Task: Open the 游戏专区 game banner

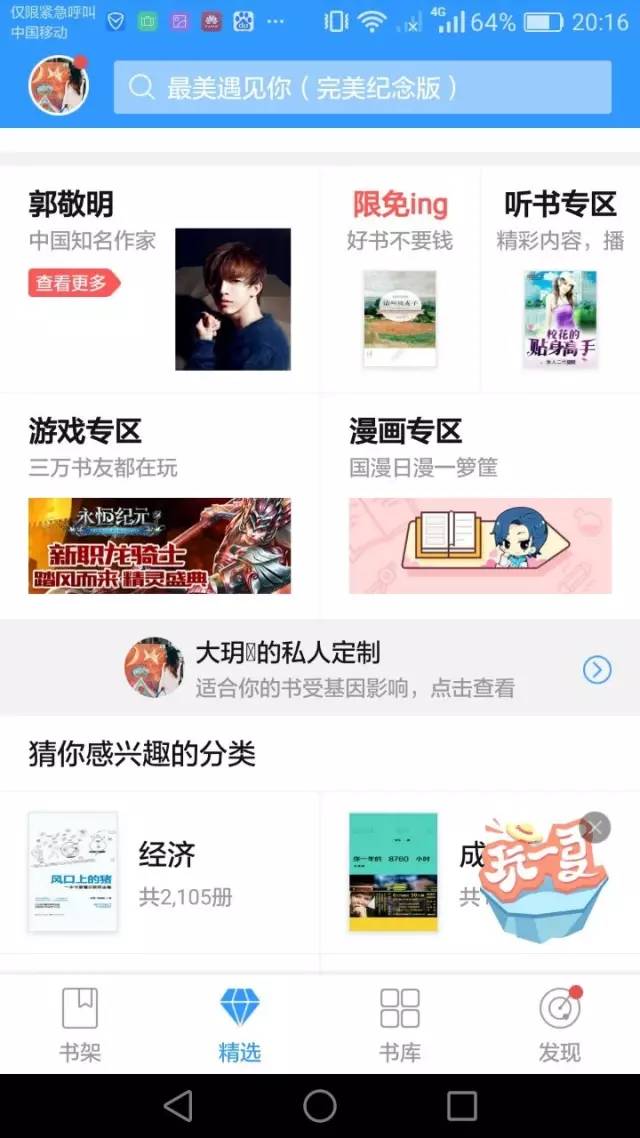Action: (x=160, y=545)
